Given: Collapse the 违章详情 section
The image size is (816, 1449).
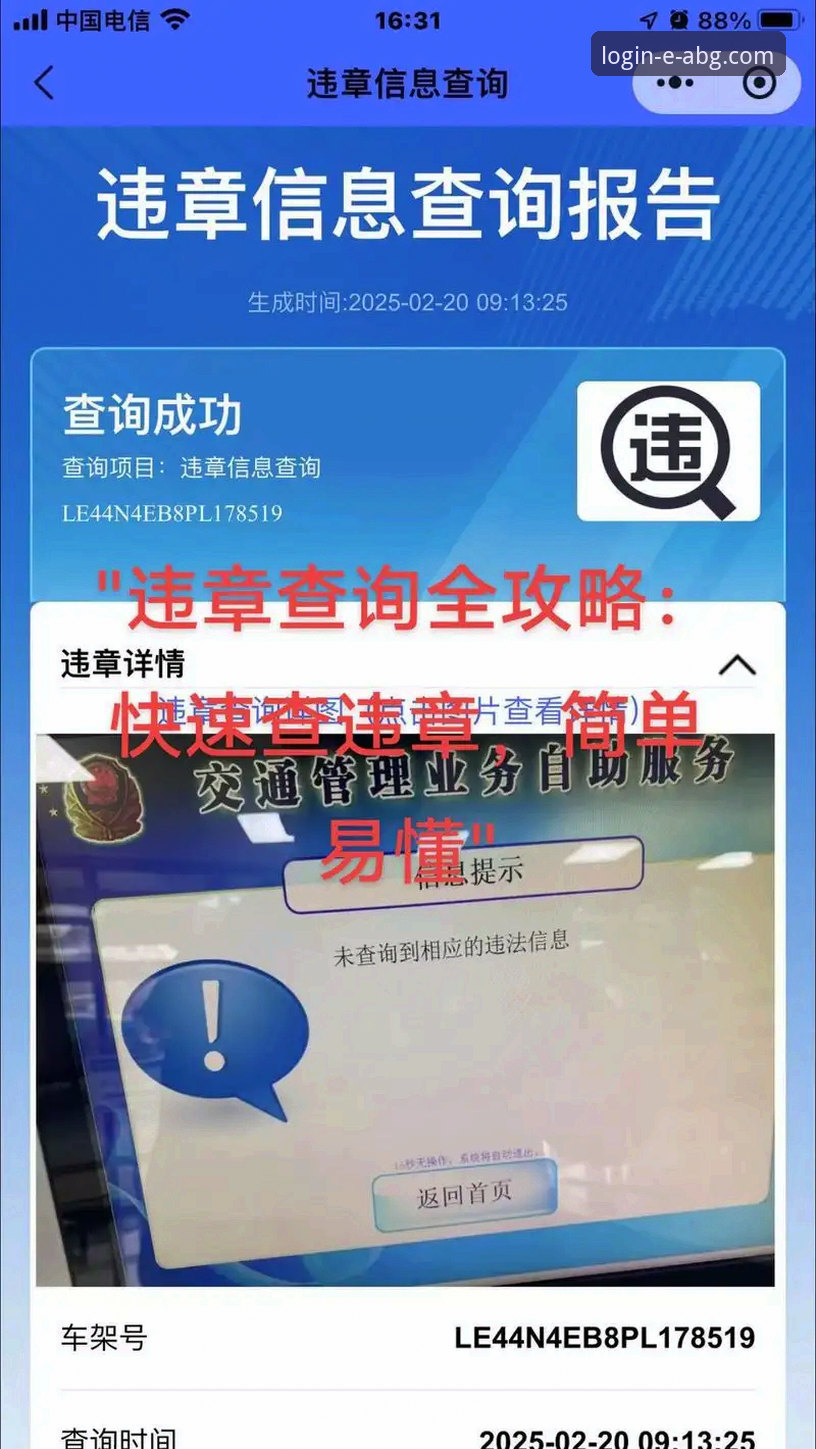Looking at the screenshot, I should pos(737,665).
